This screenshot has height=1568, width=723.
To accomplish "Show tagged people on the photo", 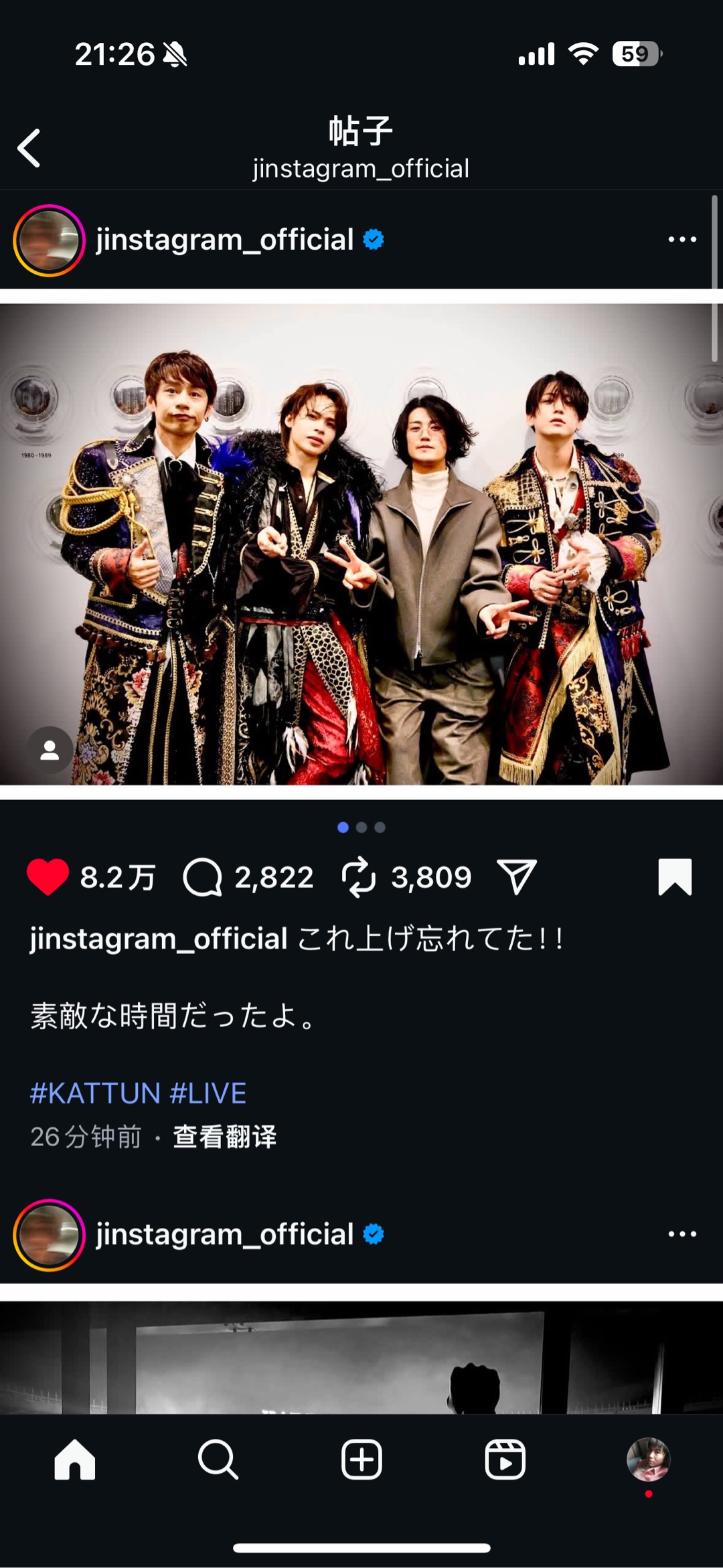I will 50,751.
